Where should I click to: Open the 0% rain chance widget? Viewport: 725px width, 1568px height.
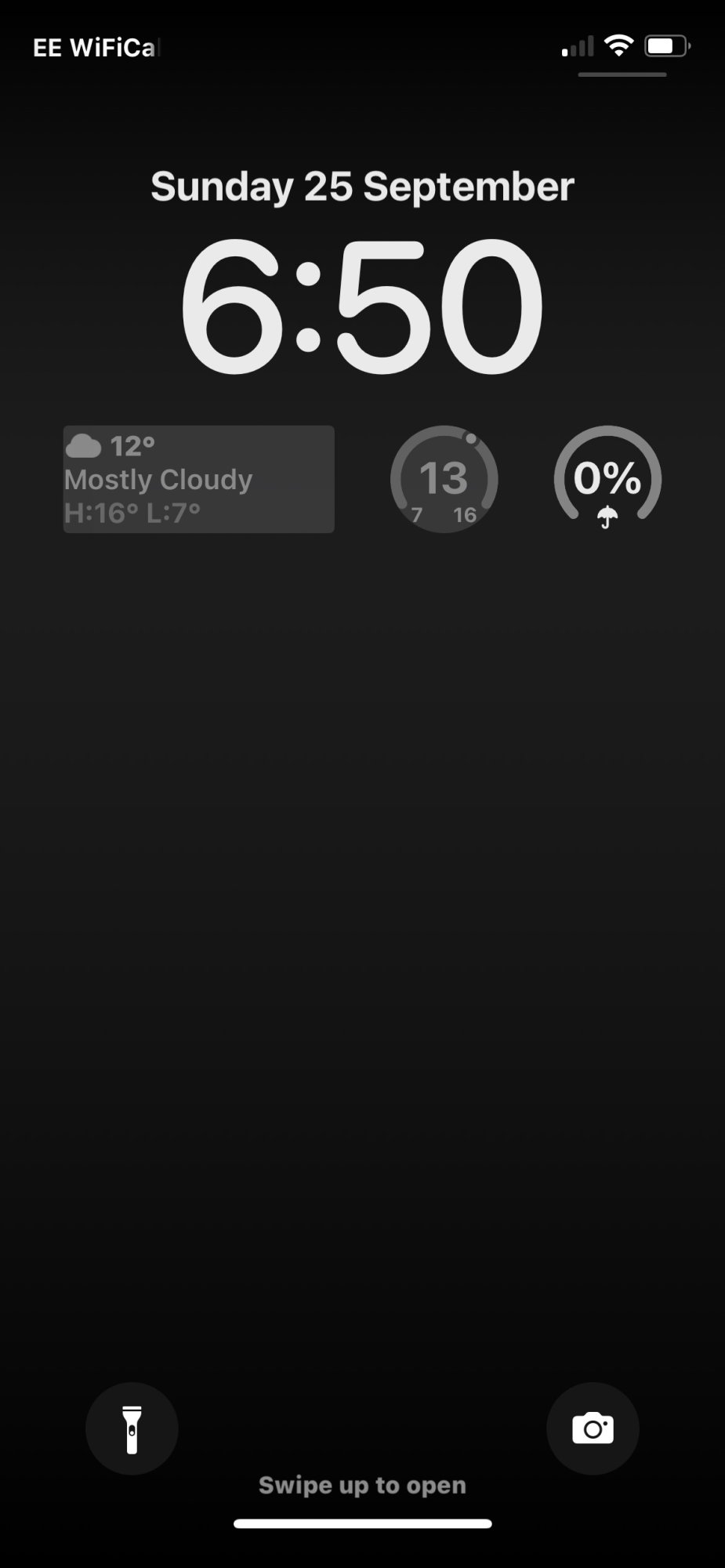click(x=608, y=479)
